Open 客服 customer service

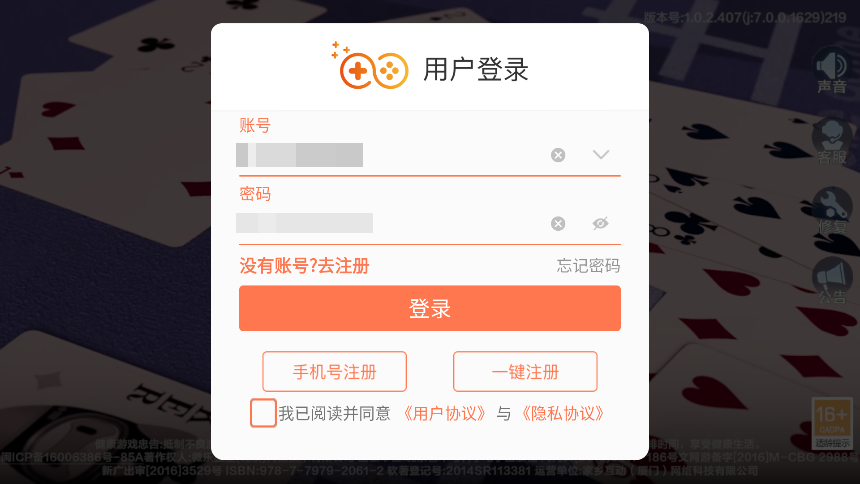831,140
